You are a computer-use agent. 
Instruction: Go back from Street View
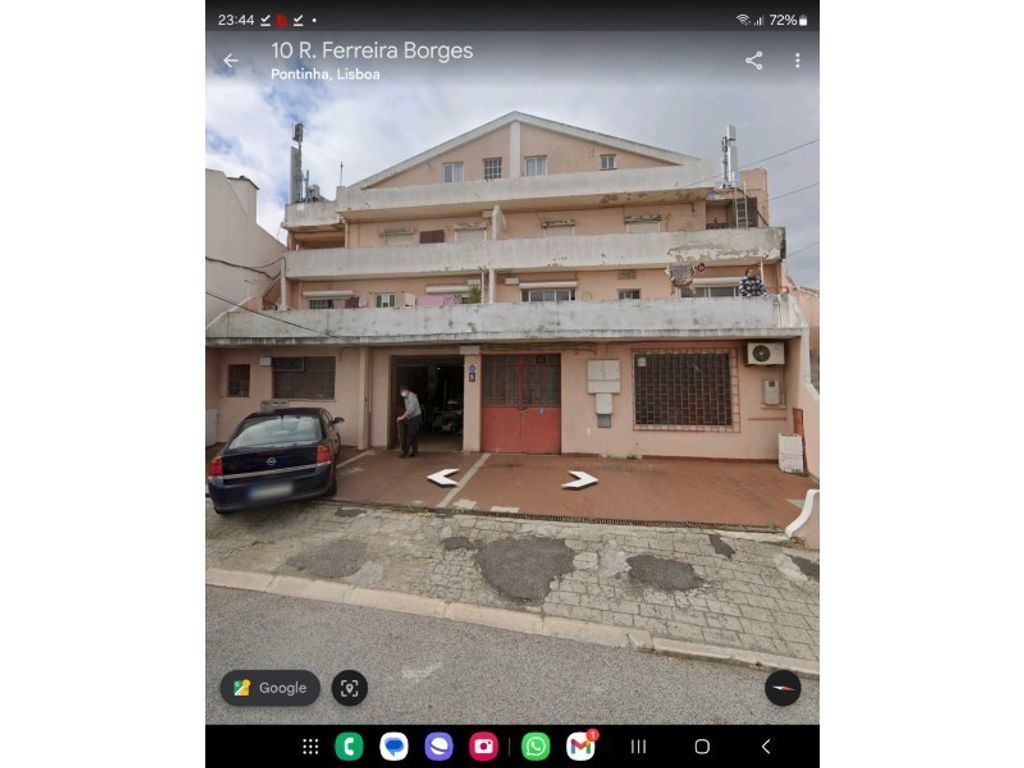230,61
